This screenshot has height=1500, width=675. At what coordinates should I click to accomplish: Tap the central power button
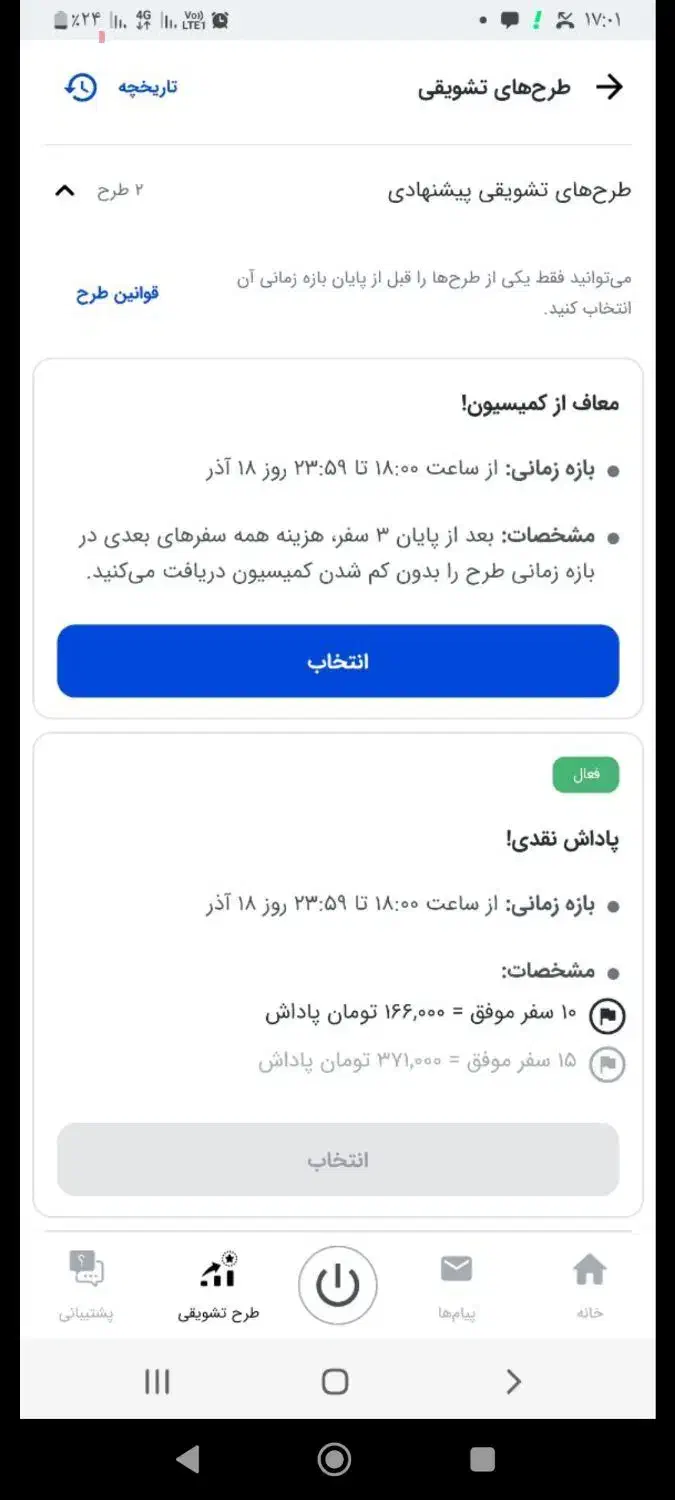pos(338,1285)
